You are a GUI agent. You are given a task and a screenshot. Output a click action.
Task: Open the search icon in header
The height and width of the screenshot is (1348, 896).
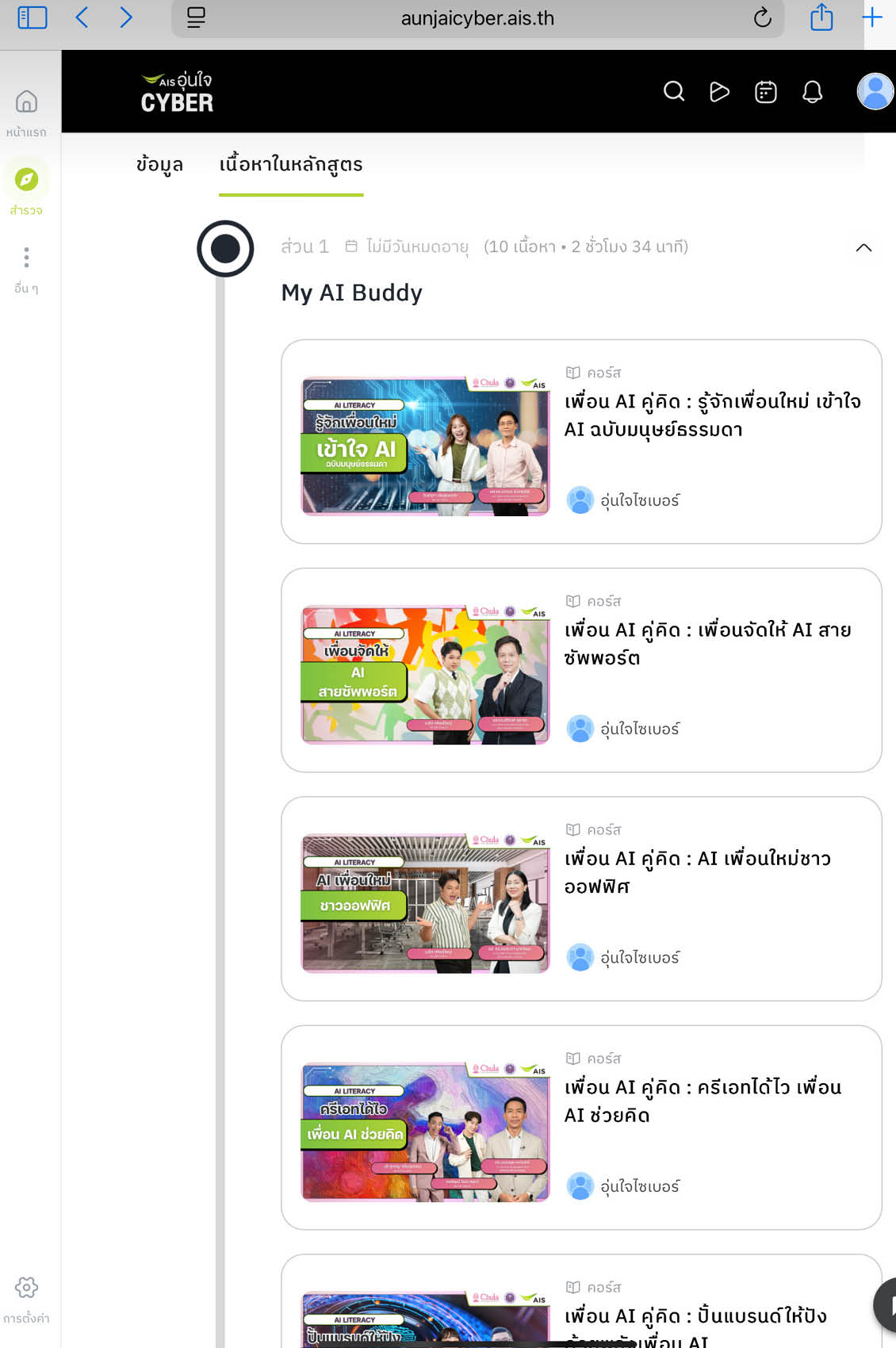click(x=674, y=92)
